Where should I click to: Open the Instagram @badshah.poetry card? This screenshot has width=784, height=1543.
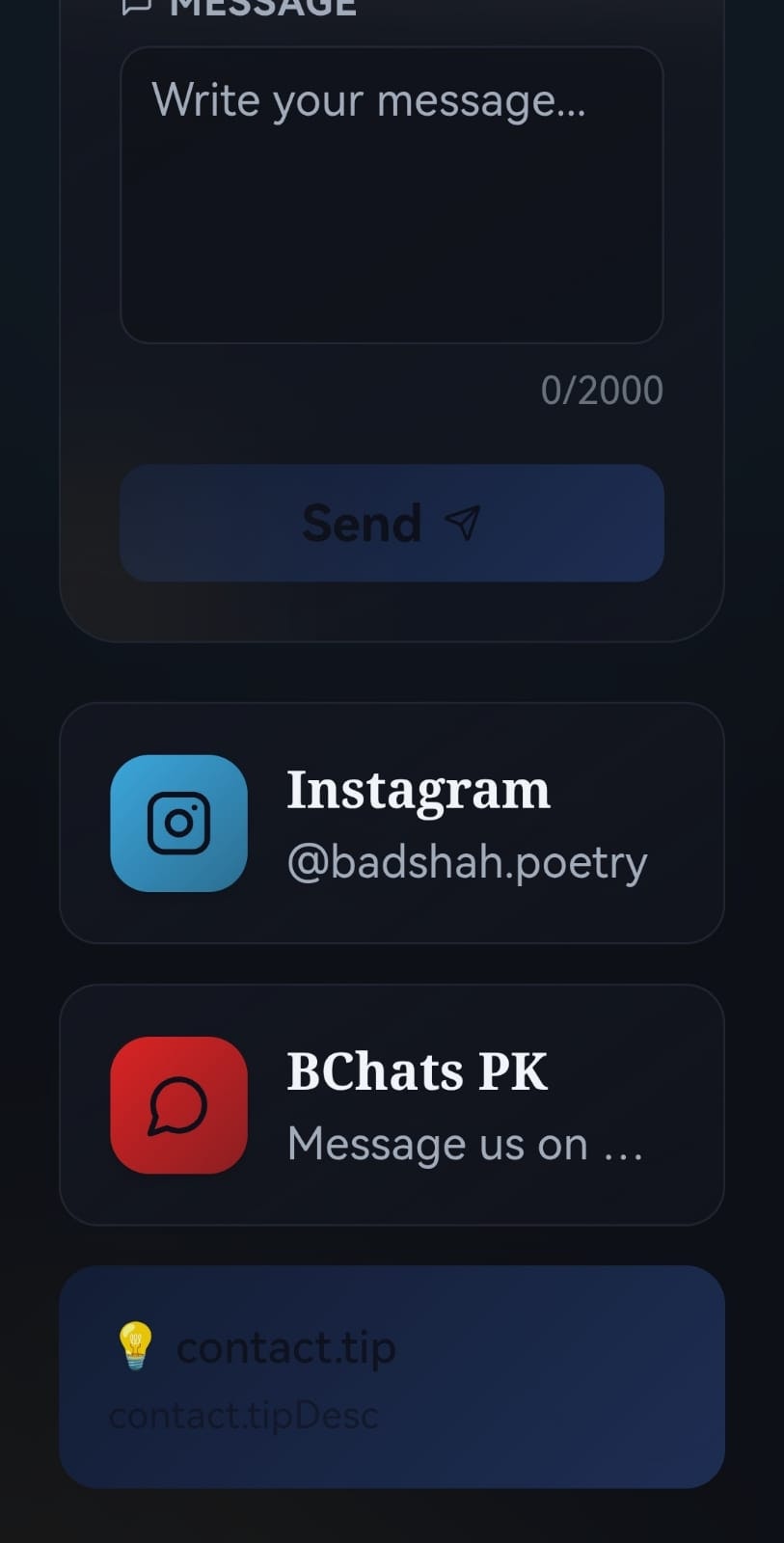tap(391, 823)
